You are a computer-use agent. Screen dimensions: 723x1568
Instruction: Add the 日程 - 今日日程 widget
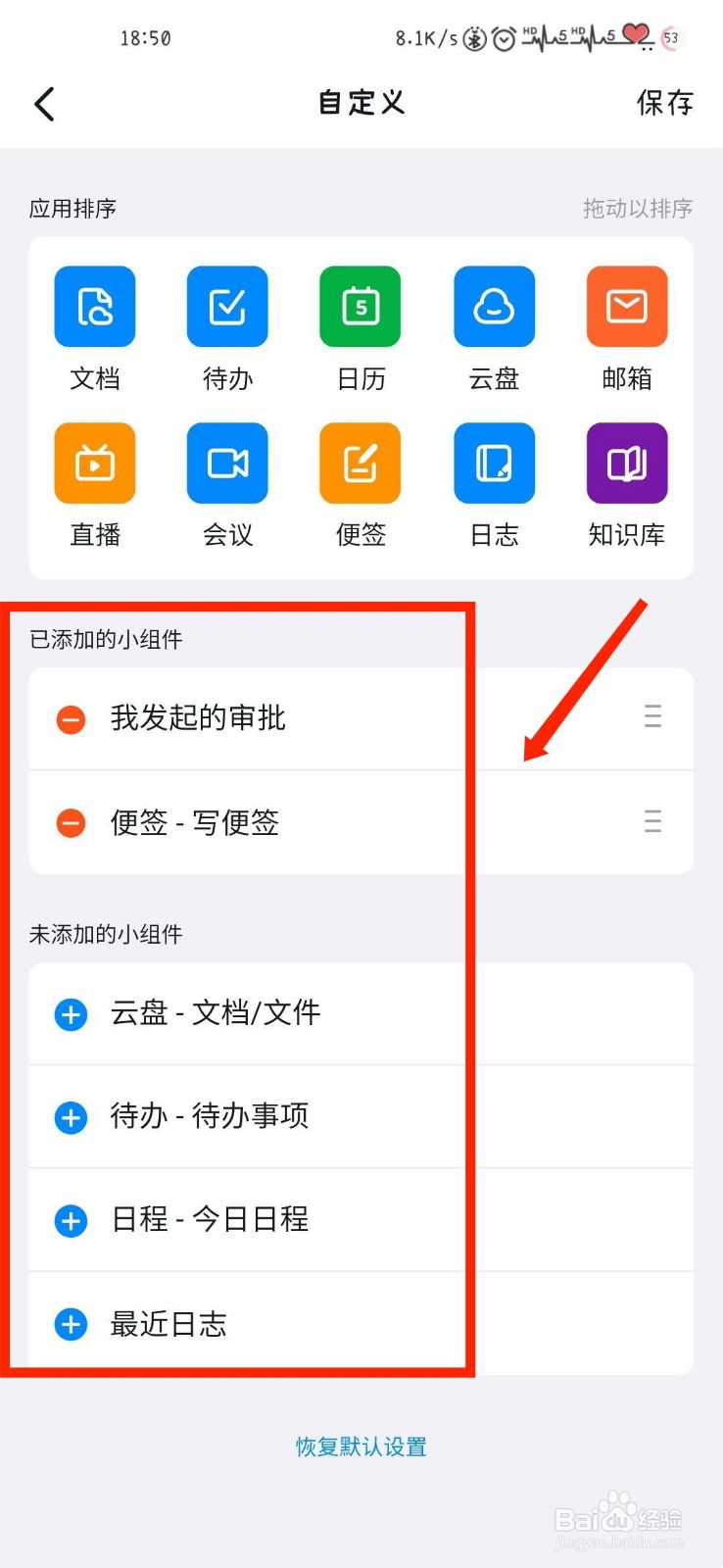70,1220
